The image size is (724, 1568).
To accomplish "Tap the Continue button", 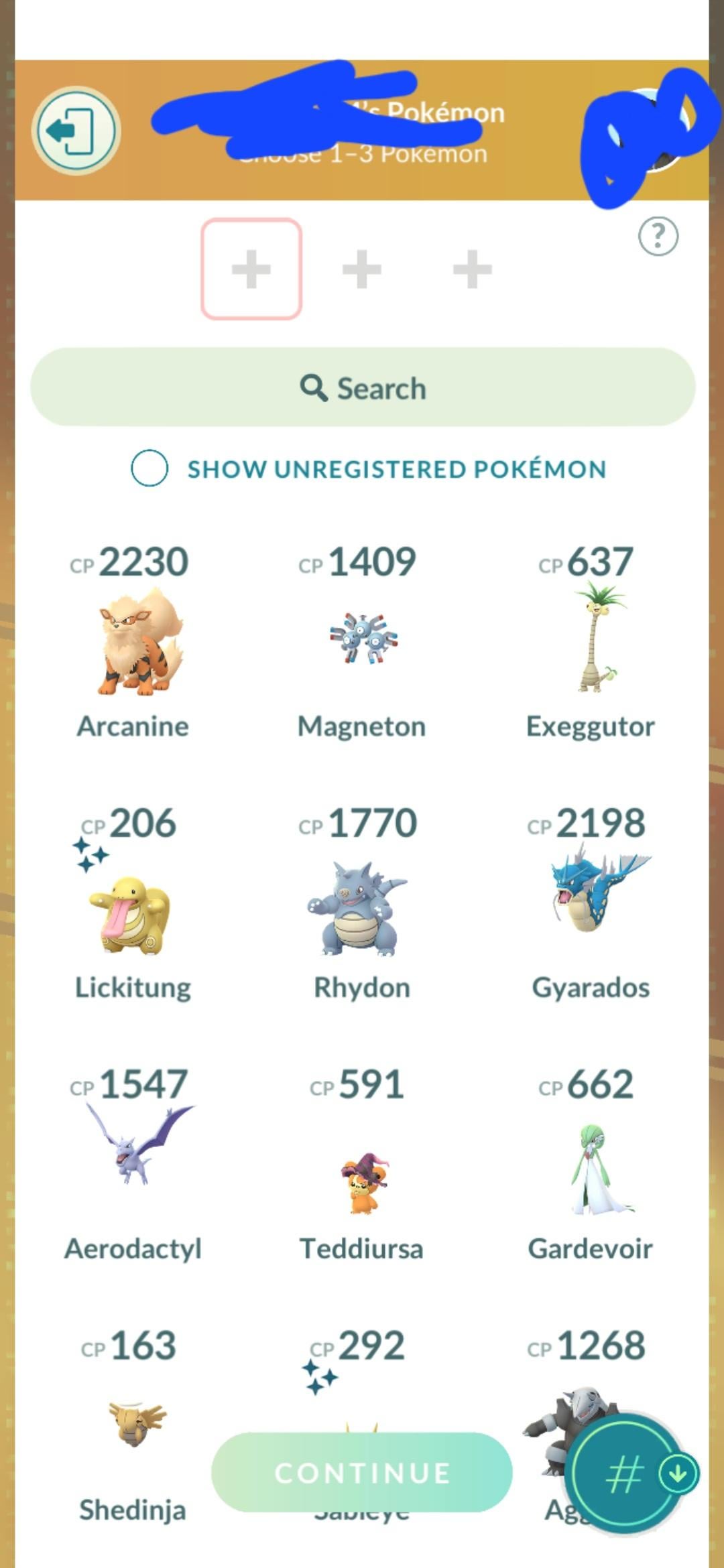I will tap(362, 1473).
